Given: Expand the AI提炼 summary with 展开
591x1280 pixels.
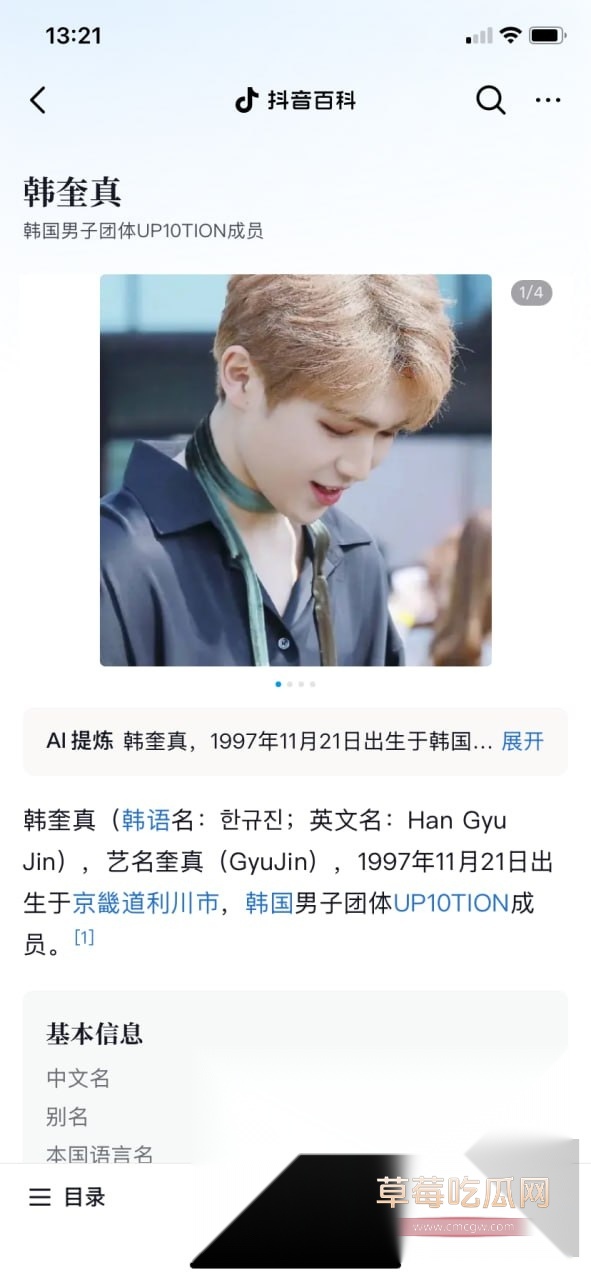Looking at the screenshot, I should [x=522, y=741].
